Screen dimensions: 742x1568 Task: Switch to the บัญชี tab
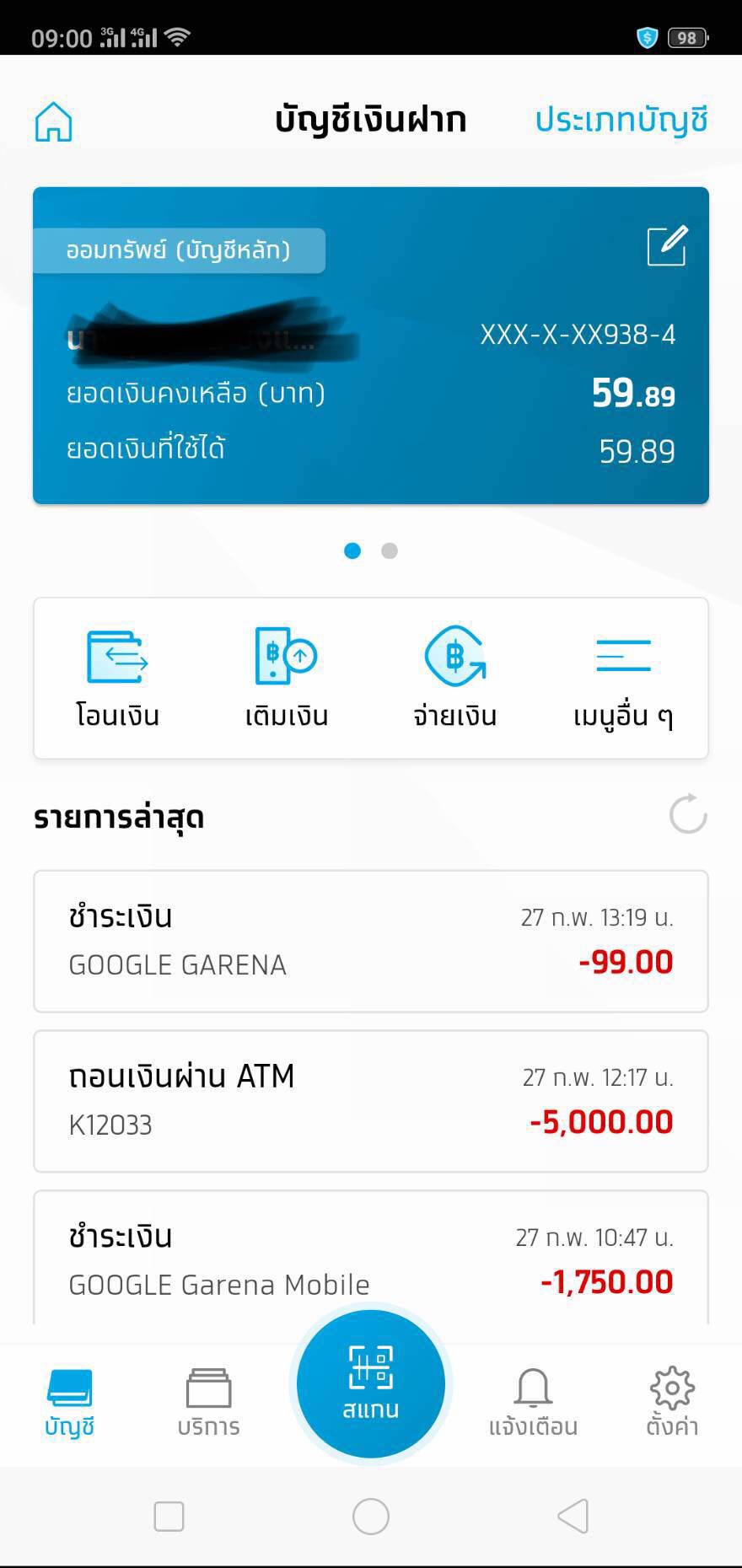point(69,1403)
